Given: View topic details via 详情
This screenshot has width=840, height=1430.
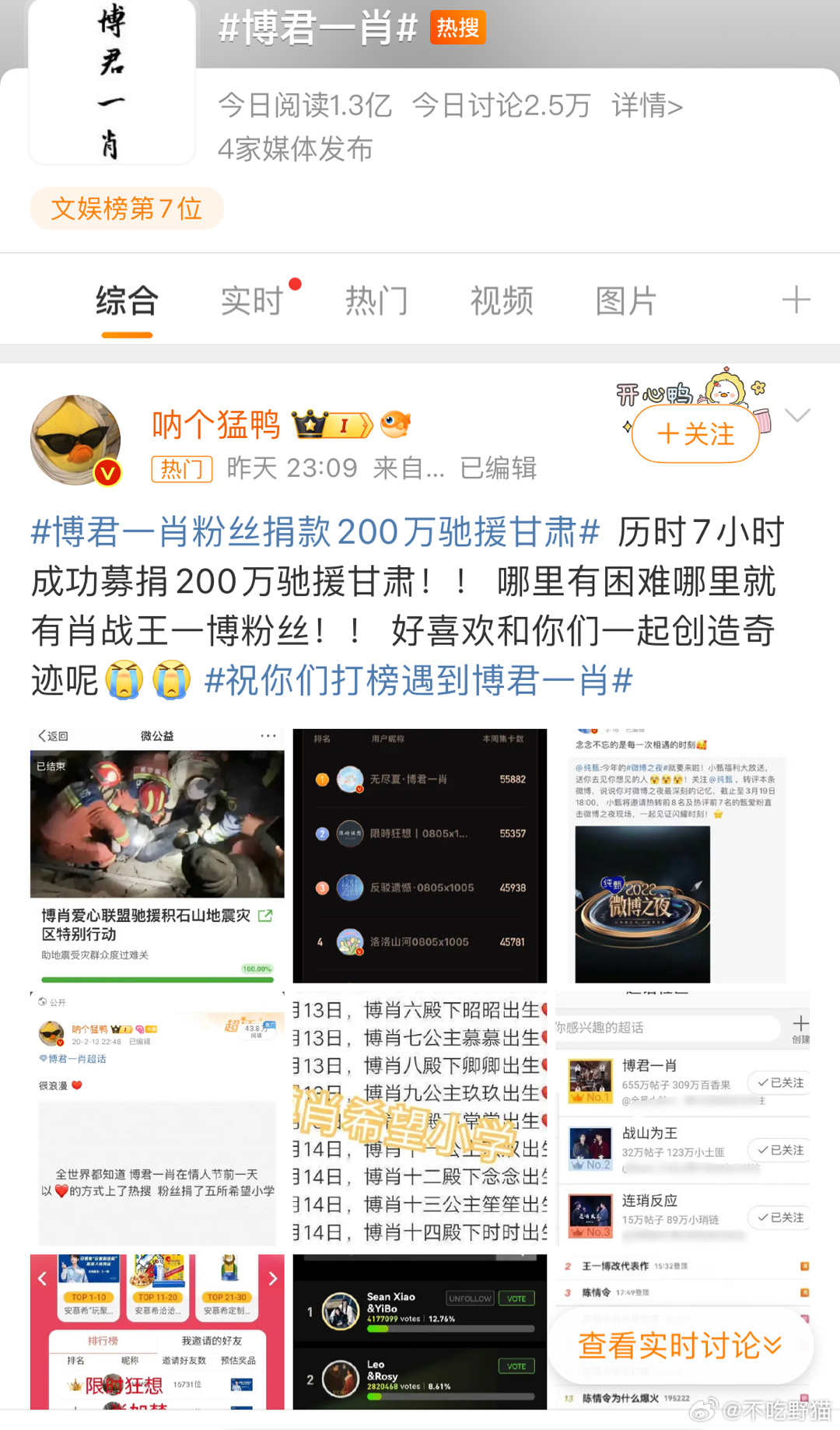Looking at the screenshot, I should point(647,105).
